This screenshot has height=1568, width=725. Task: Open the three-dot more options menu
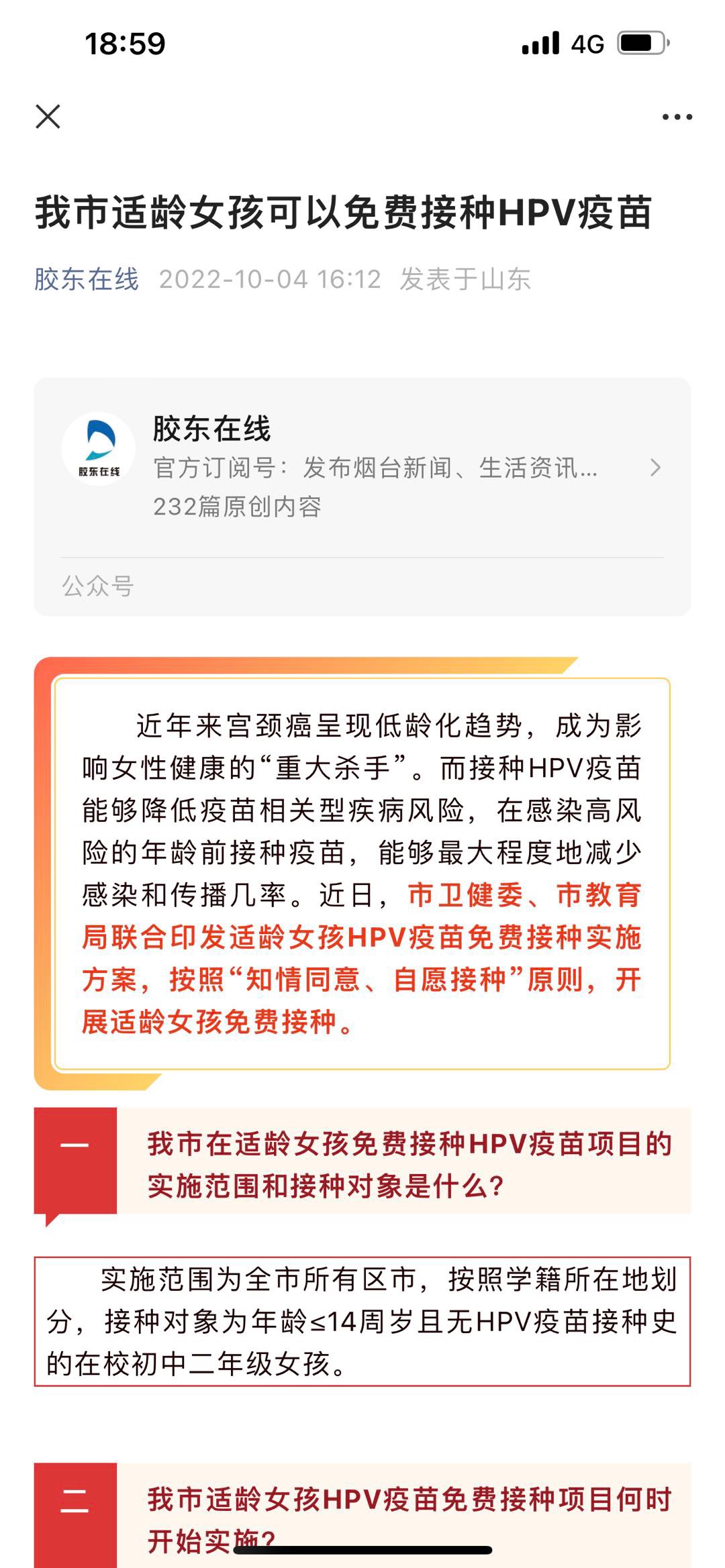click(x=677, y=117)
